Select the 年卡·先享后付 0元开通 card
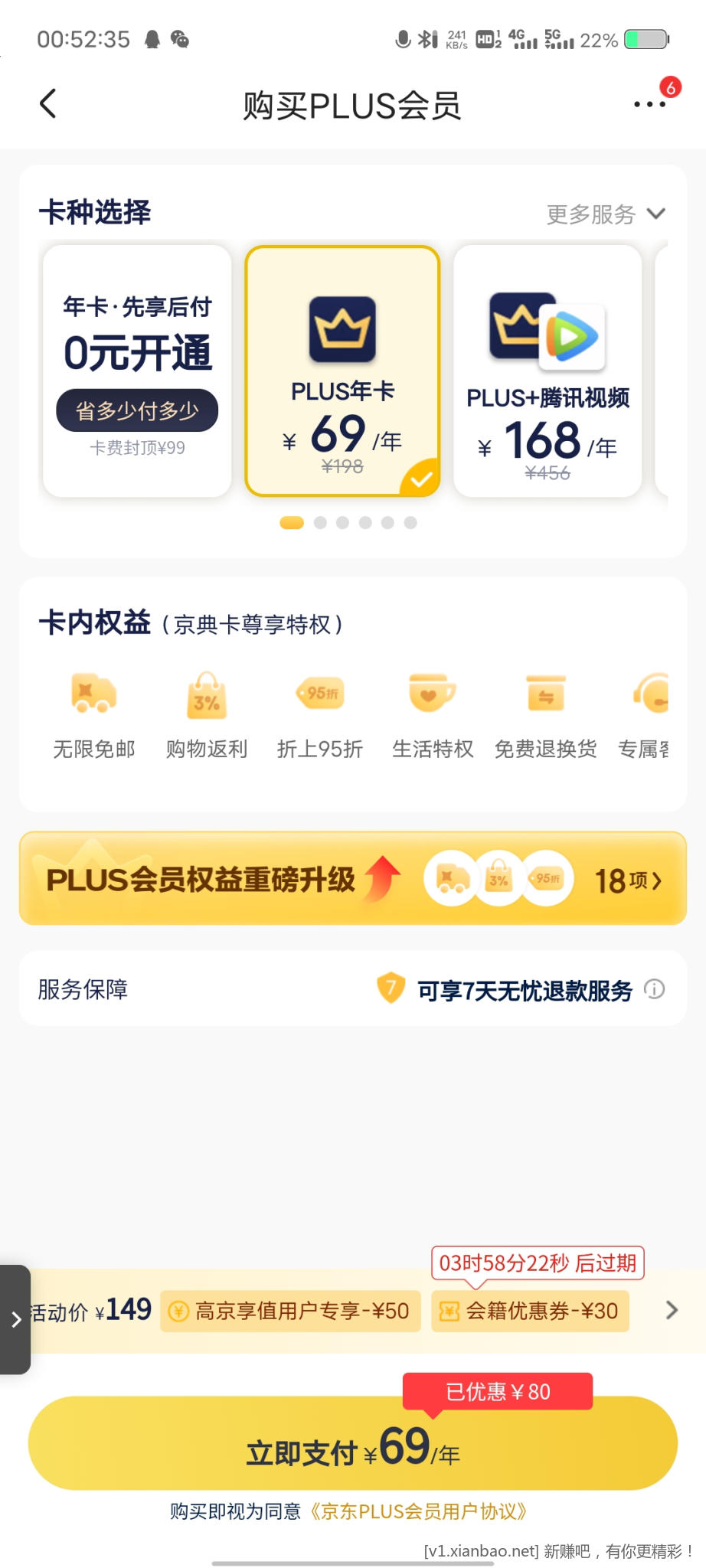Viewport: 706px width, 1568px height. tap(137, 371)
